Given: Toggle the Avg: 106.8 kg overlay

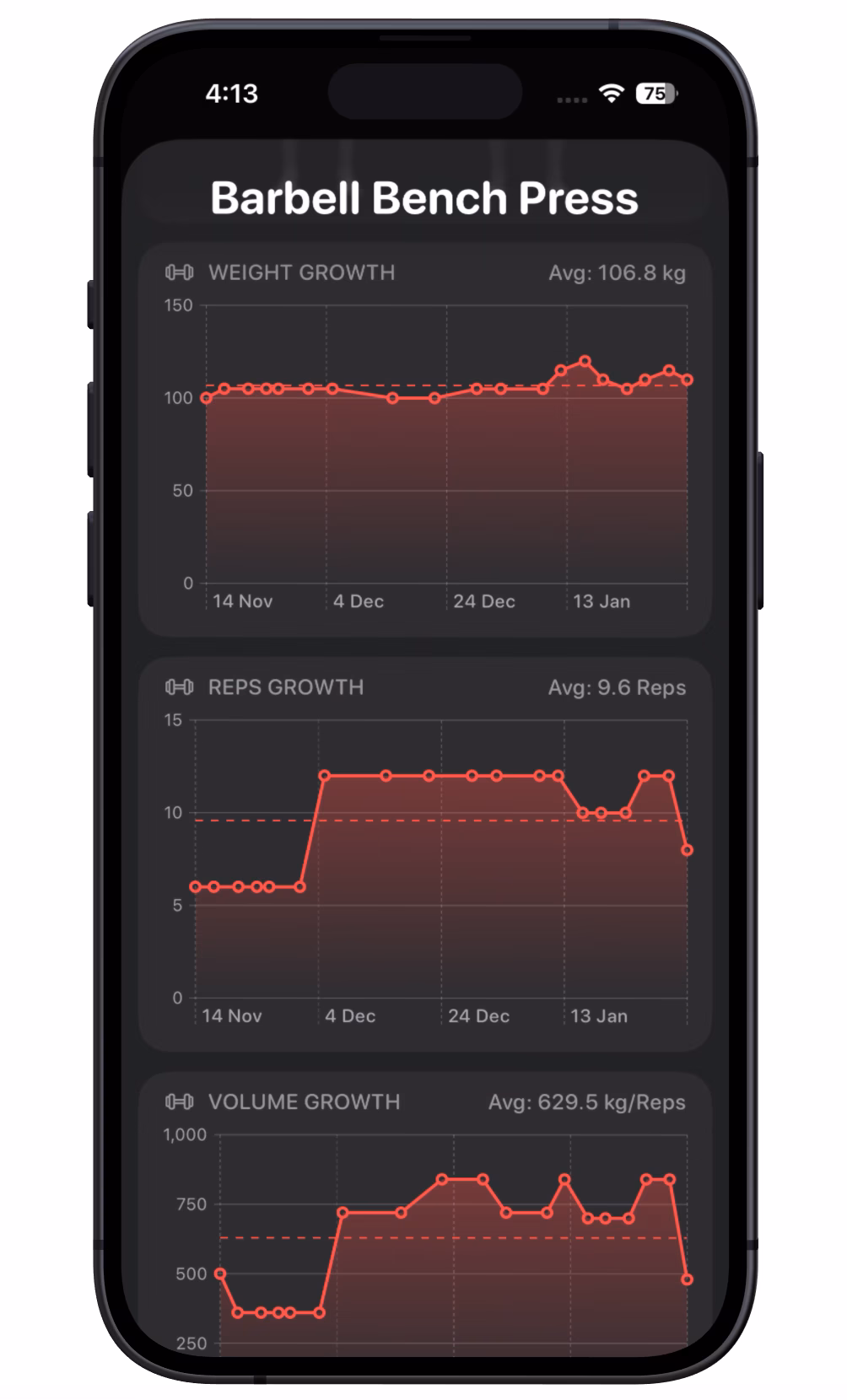Looking at the screenshot, I should tap(618, 272).
